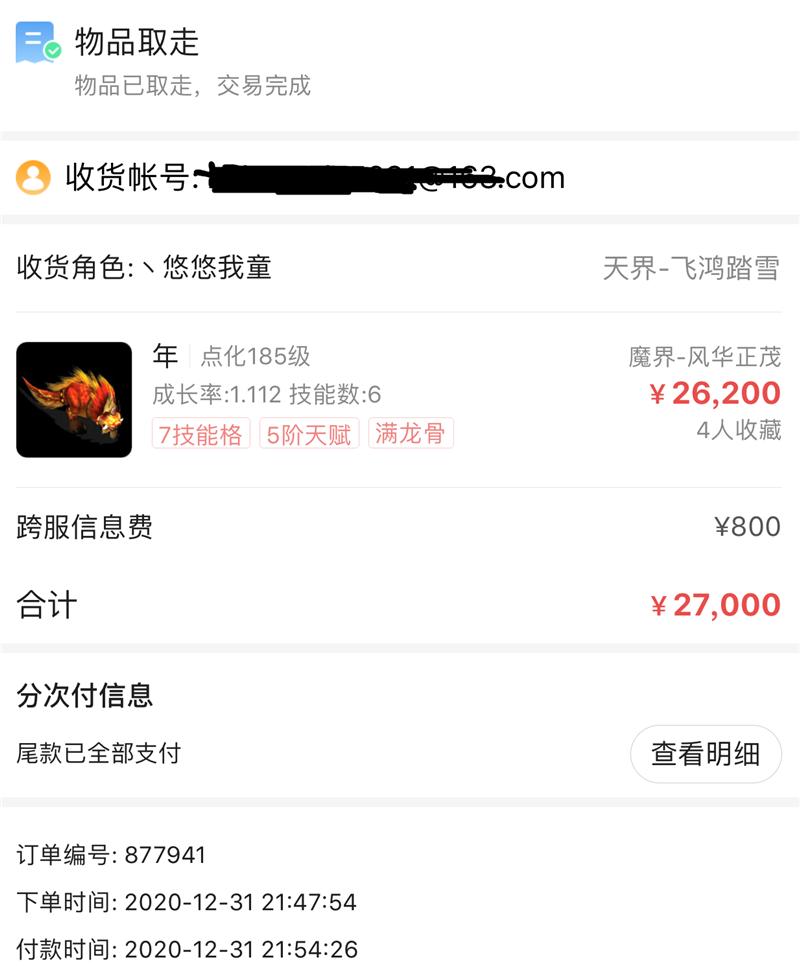
Task: Click the 物品取走 status icon with green checkmark
Action: tap(34, 42)
